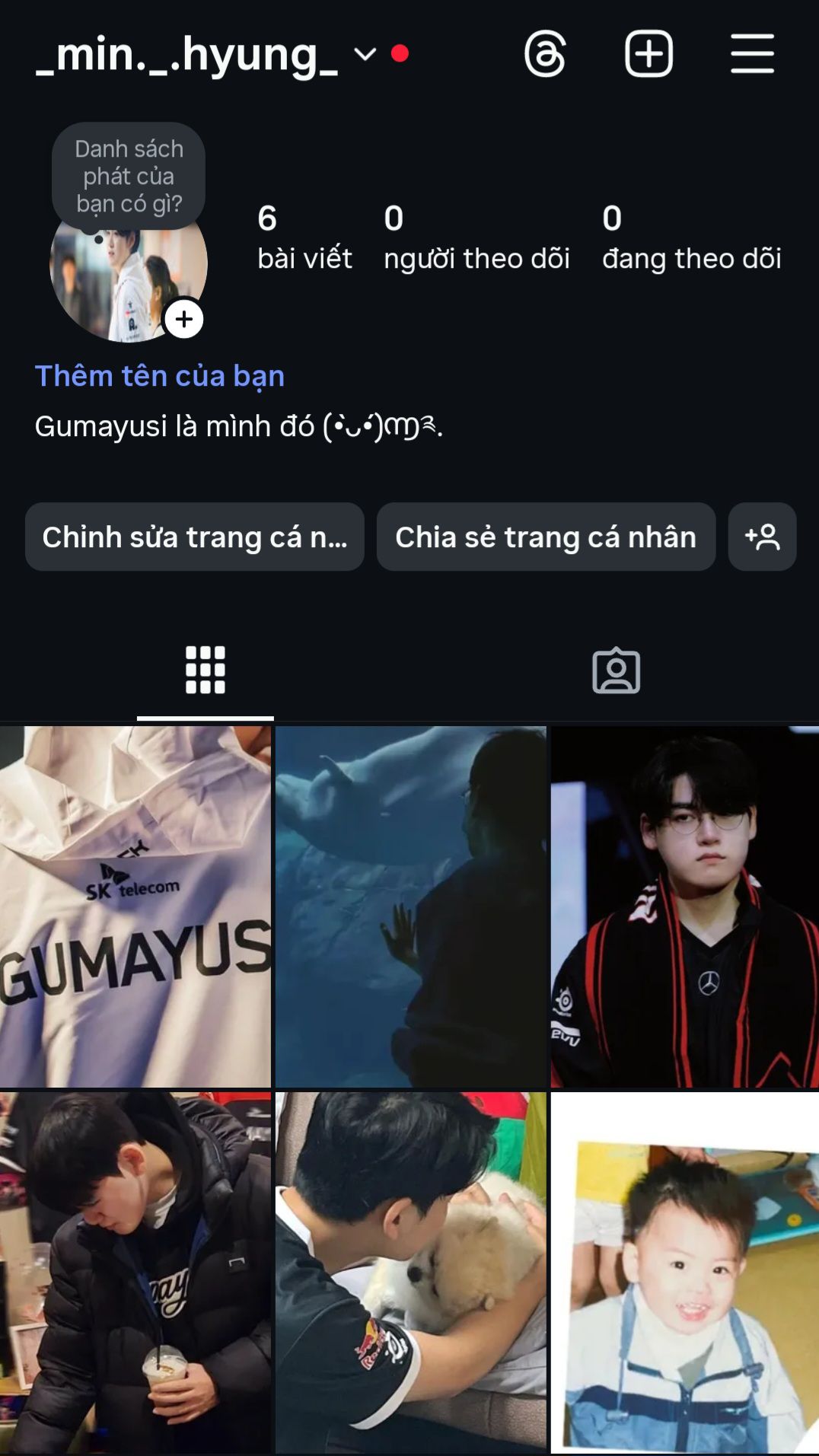819x1456 pixels.
Task: Open the post of man hugging a dog
Action: (410, 1273)
